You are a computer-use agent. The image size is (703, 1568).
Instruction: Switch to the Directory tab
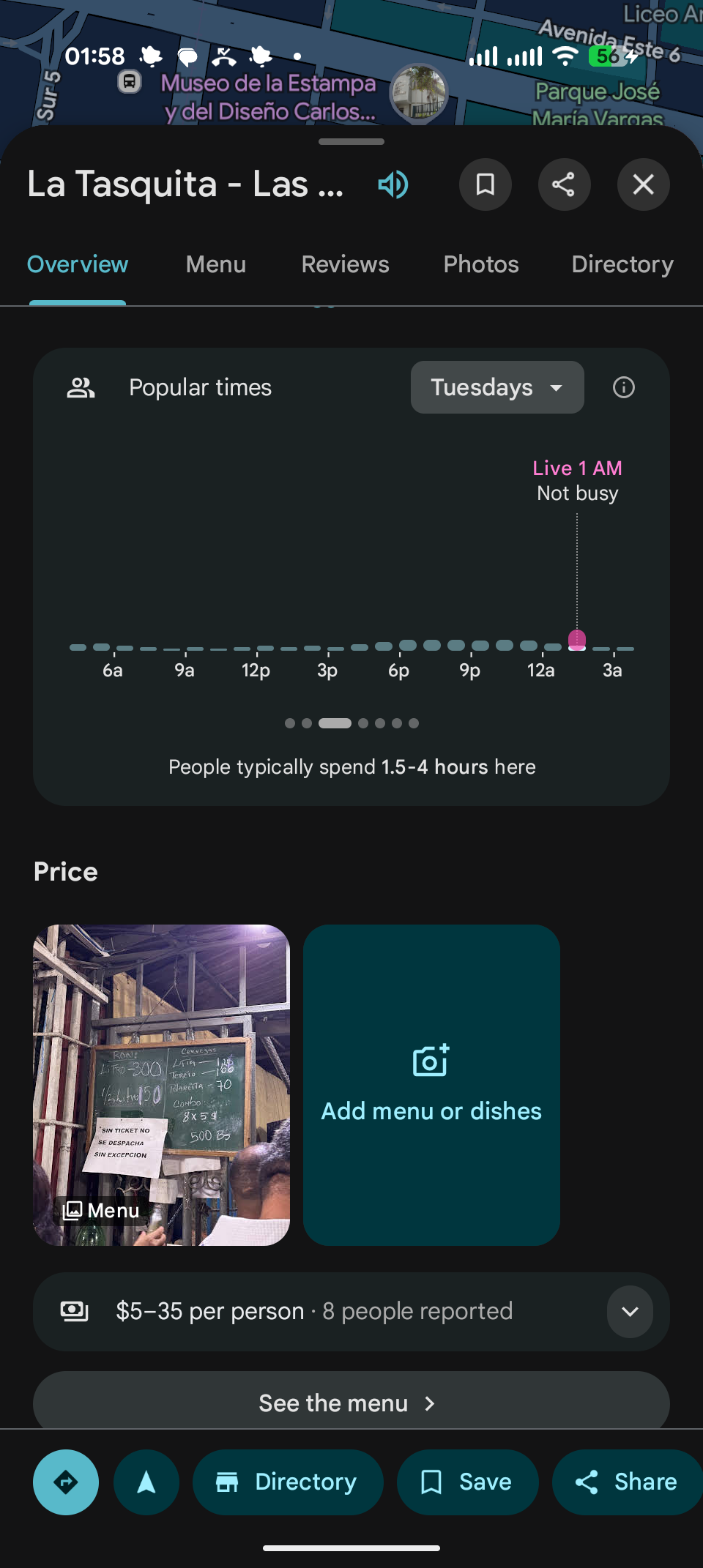point(622,264)
